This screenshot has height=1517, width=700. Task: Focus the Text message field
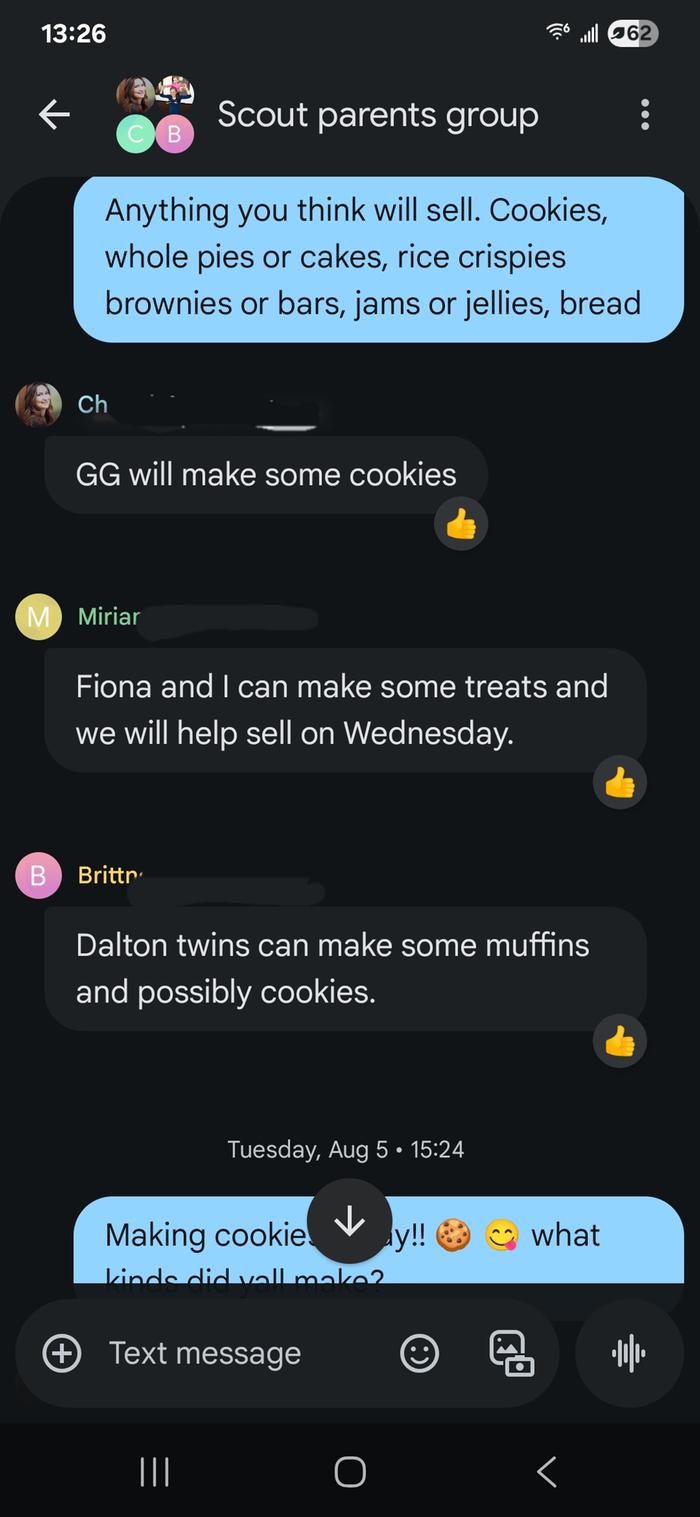point(230,1353)
